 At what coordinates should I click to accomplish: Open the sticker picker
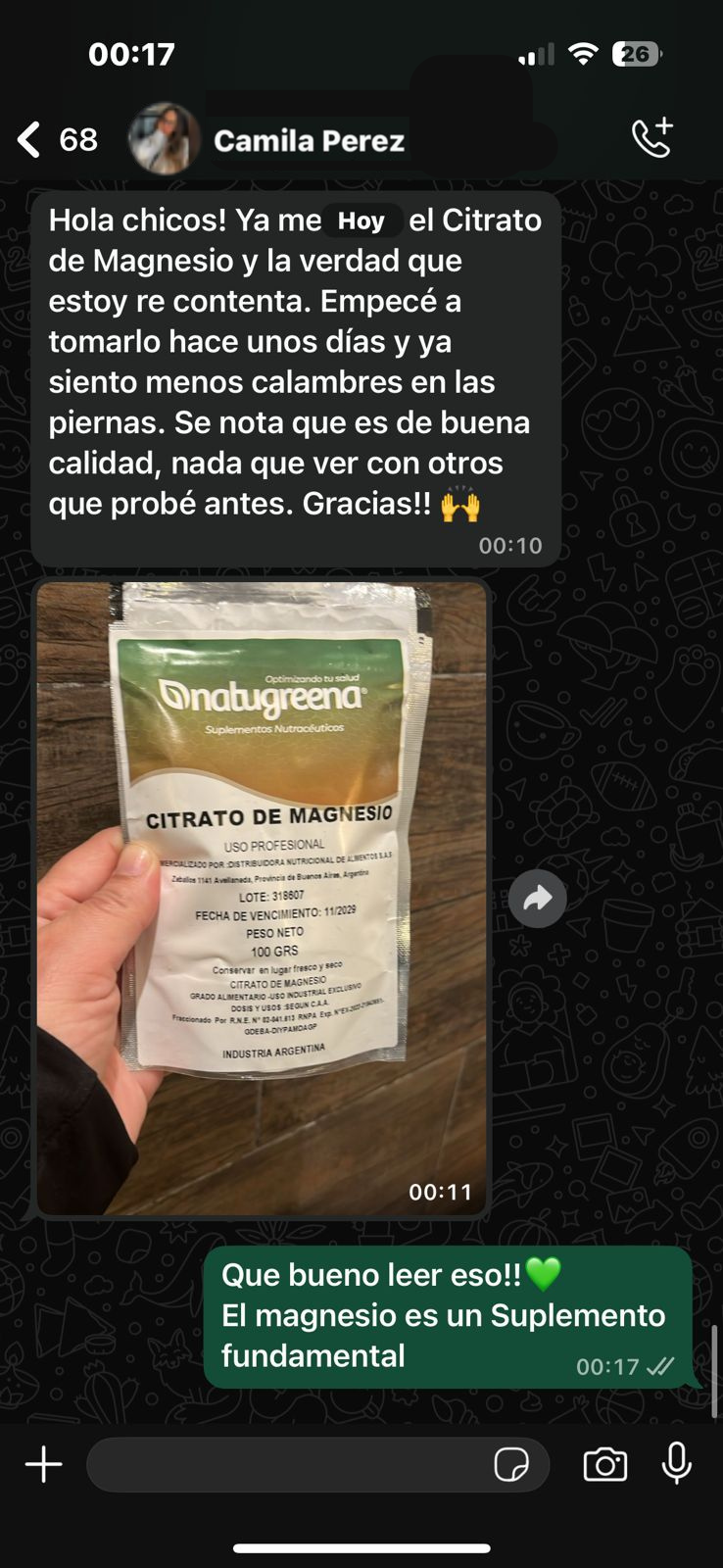pyautogui.click(x=511, y=1465)
